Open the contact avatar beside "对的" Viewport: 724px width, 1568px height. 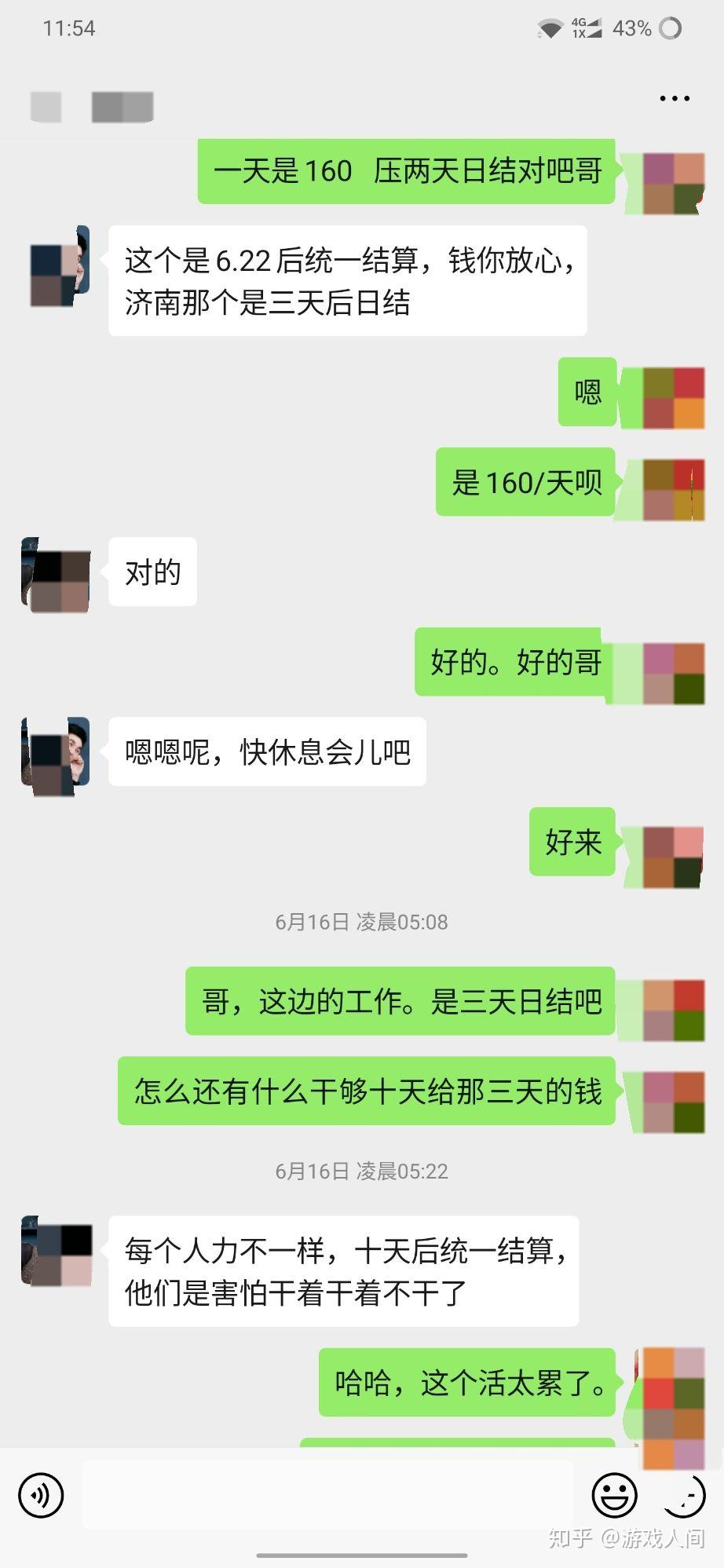click(x=56, y=575)
